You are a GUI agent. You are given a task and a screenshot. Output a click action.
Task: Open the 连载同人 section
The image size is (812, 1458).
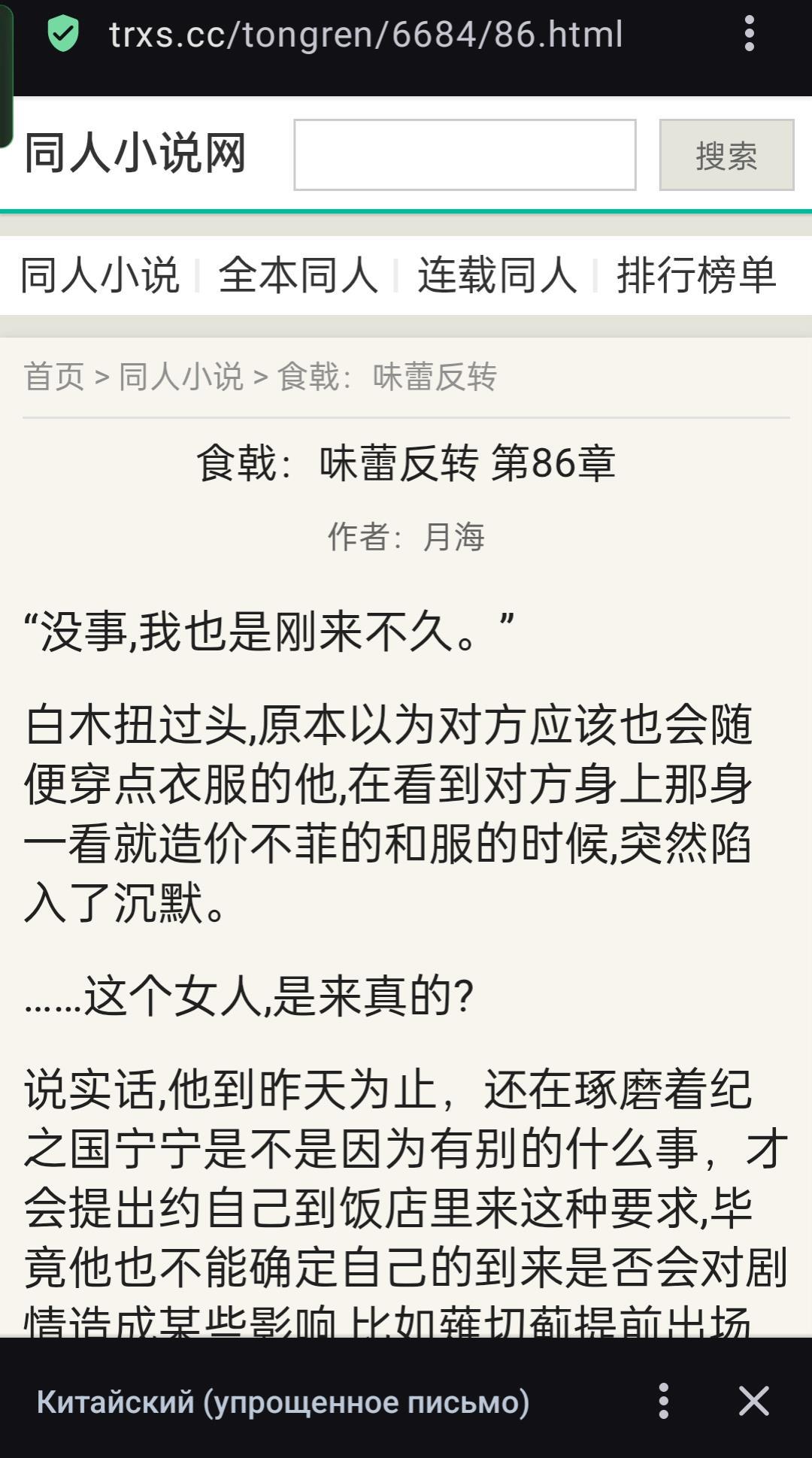pos(497,275)
